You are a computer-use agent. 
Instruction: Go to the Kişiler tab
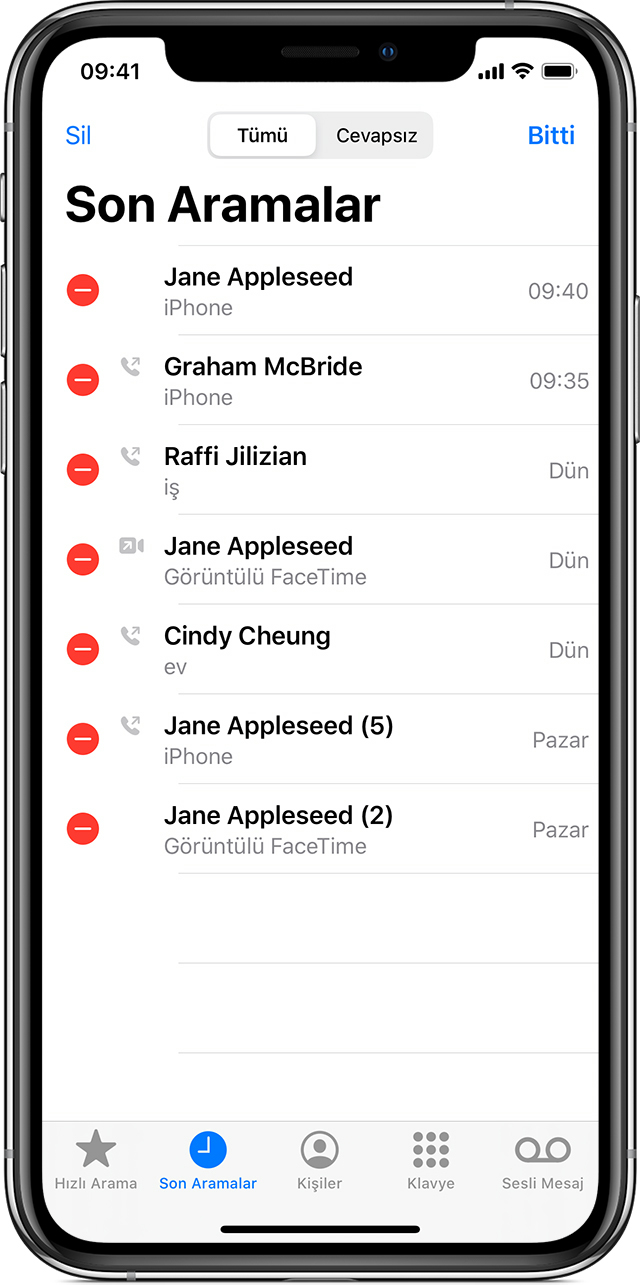click(319, 1160)
